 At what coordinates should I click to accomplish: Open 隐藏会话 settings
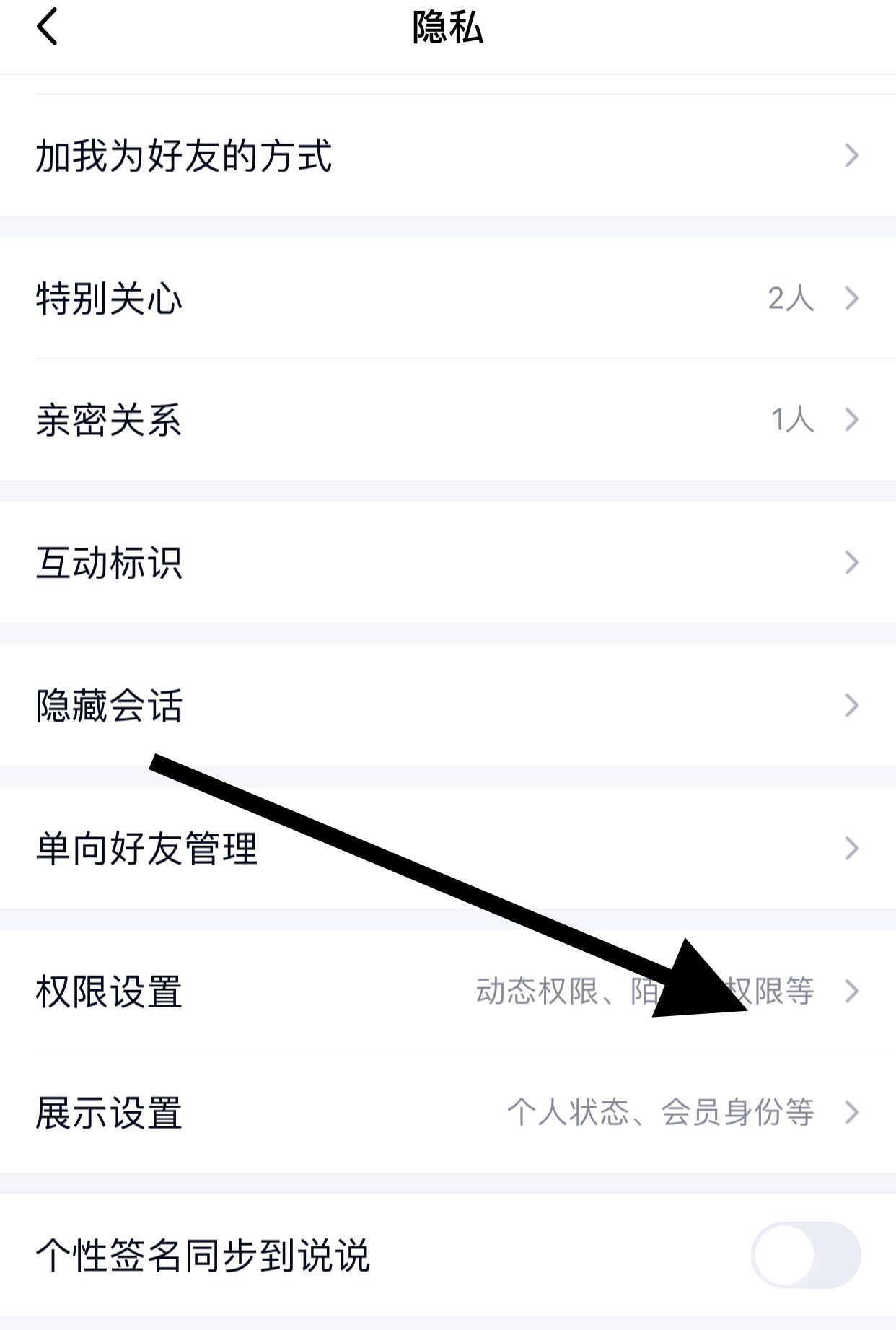[108, 707]
